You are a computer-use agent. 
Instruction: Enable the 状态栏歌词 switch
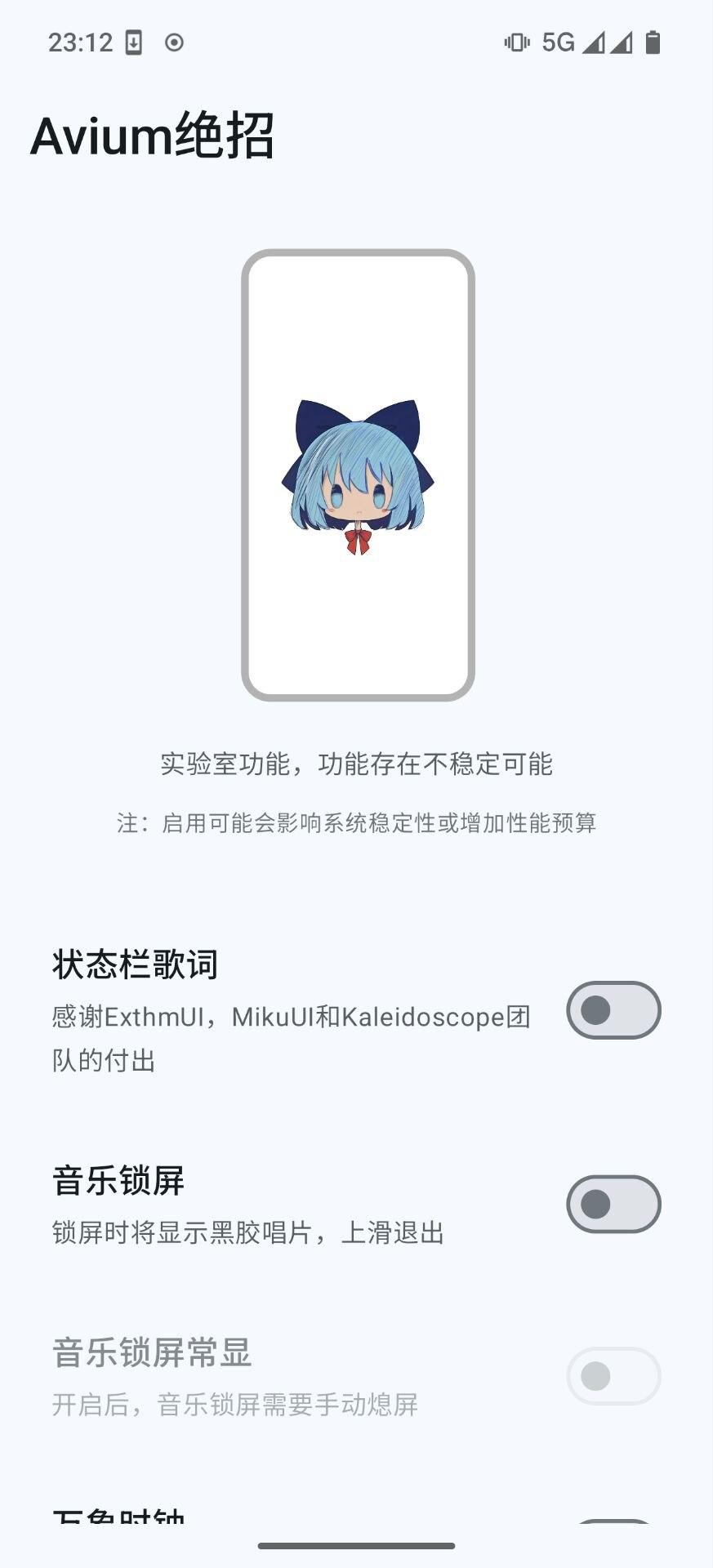(x=613, y=1010)
